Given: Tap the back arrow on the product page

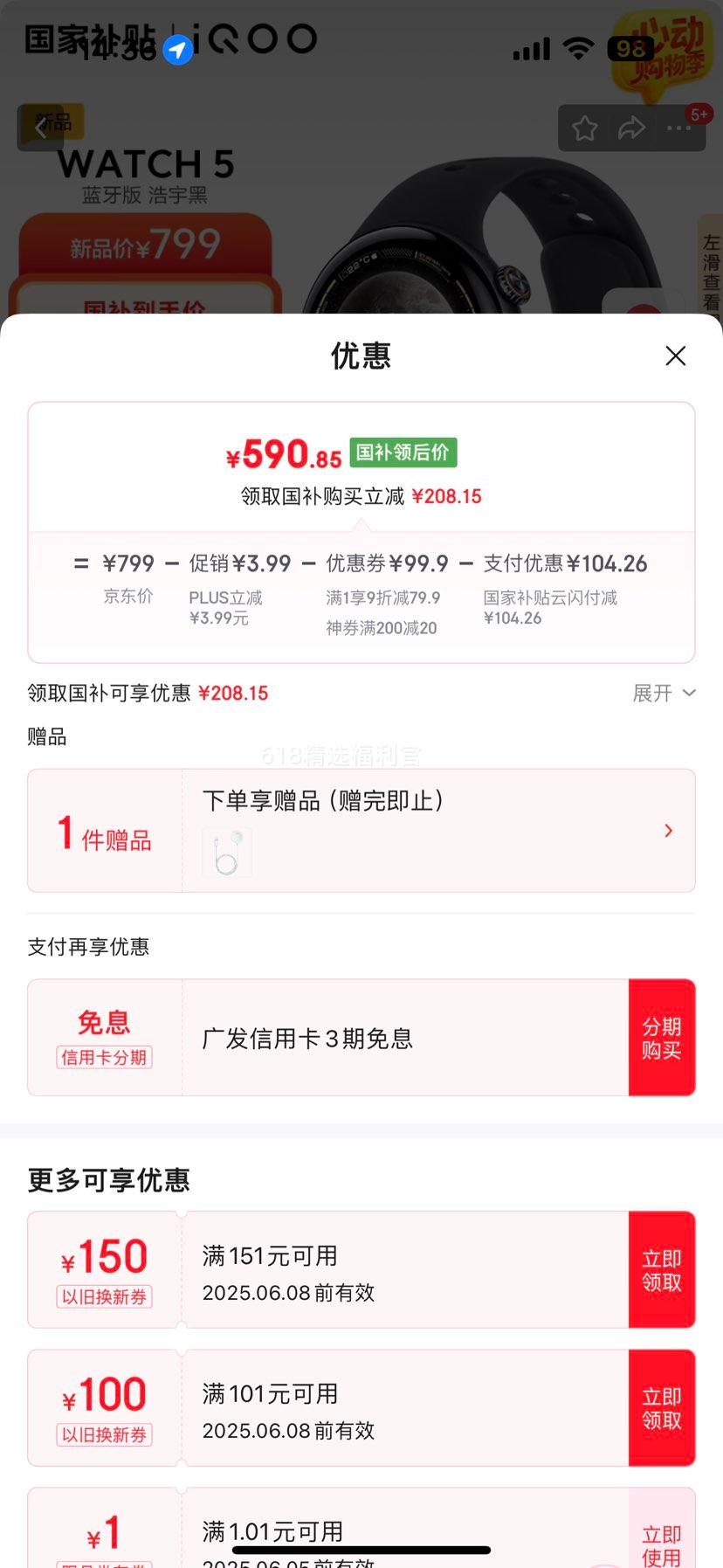Looking at the screenshot, I should (39, 128).
